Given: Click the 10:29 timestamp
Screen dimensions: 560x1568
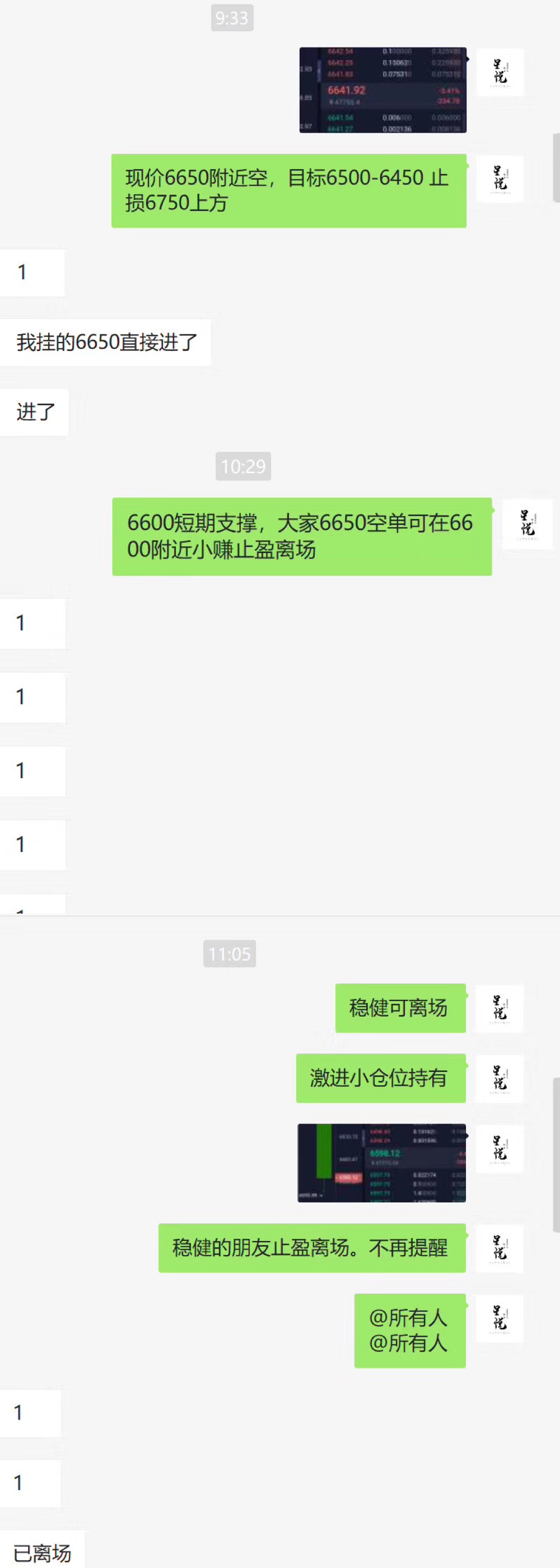Looking at the screenshot, I should [243, 467].
